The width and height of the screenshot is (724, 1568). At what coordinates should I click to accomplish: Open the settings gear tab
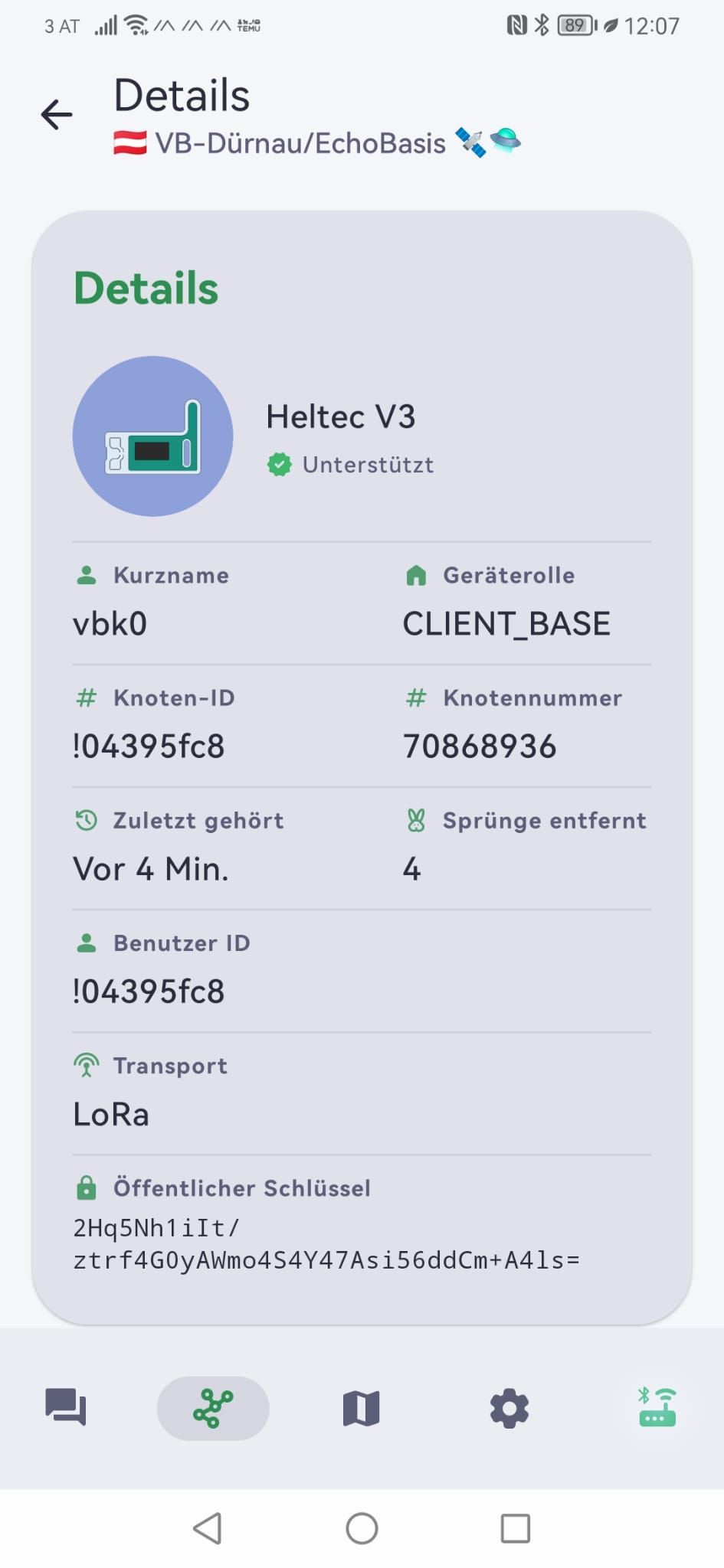click(509, 1408)
